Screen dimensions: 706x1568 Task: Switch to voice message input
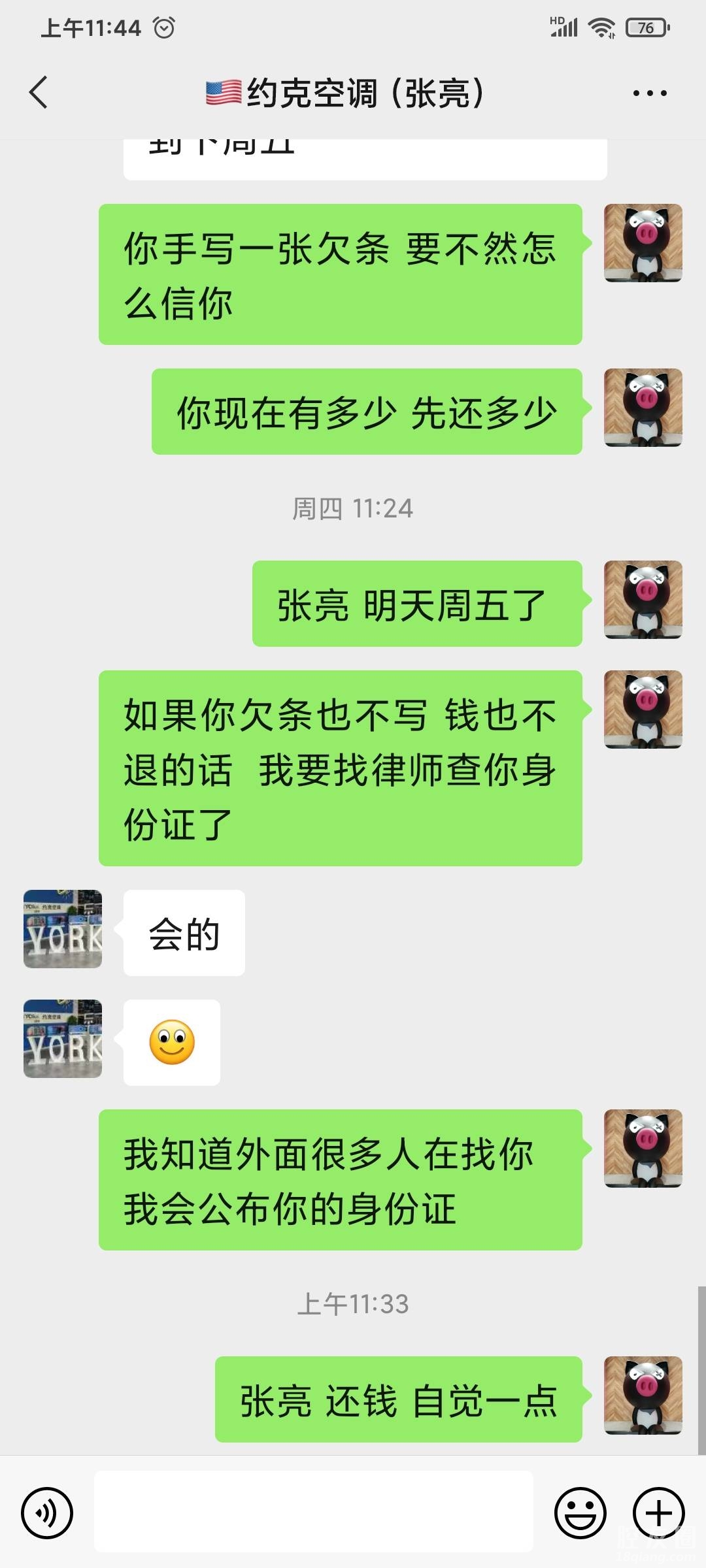[x=47, y=1512]
